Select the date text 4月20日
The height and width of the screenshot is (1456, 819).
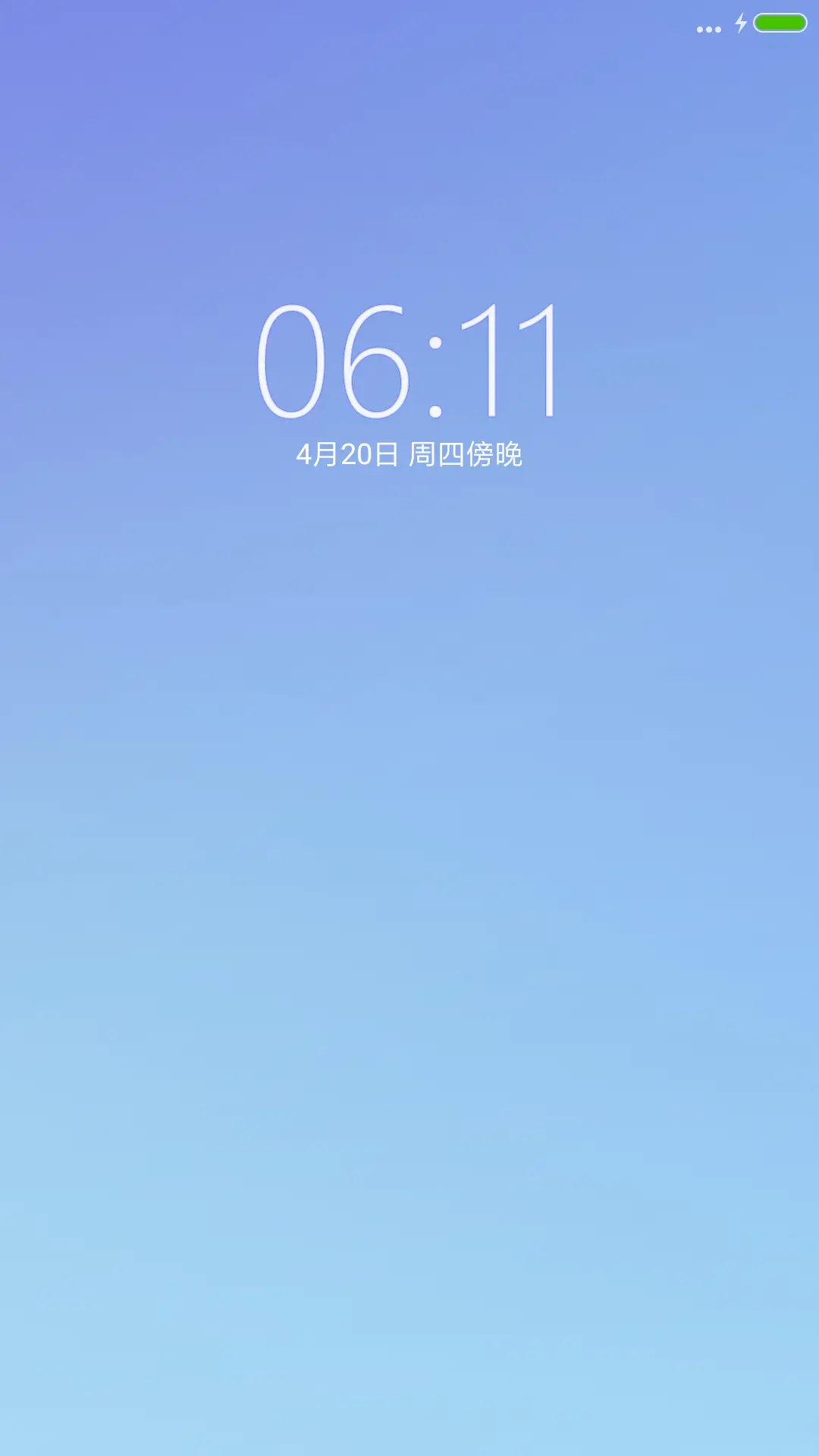coord(345,453)
